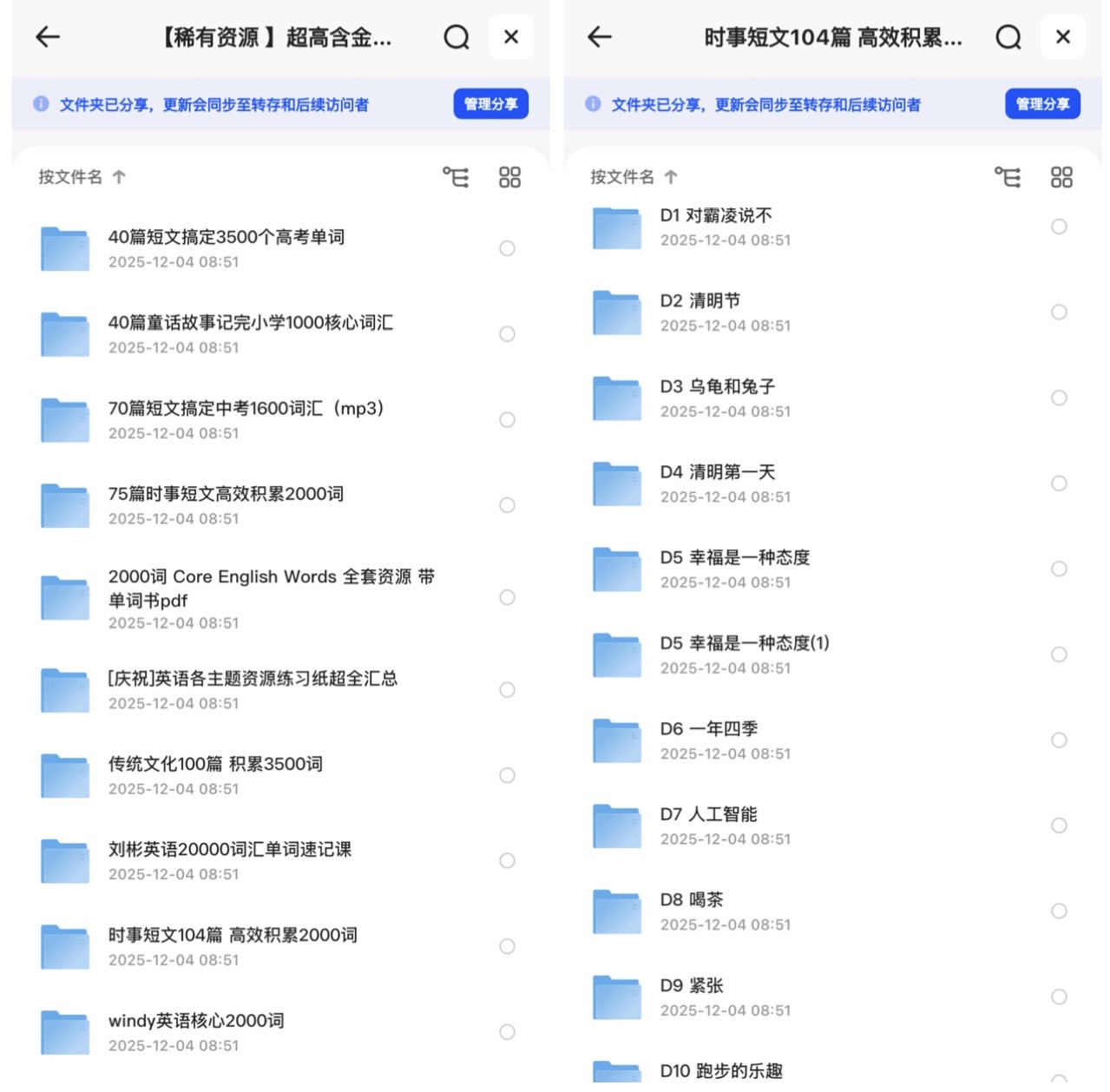Select the 传统文化100篇 积累3500词 folder
This screenshot has height=1092, width=1110.
pos(507,775)
